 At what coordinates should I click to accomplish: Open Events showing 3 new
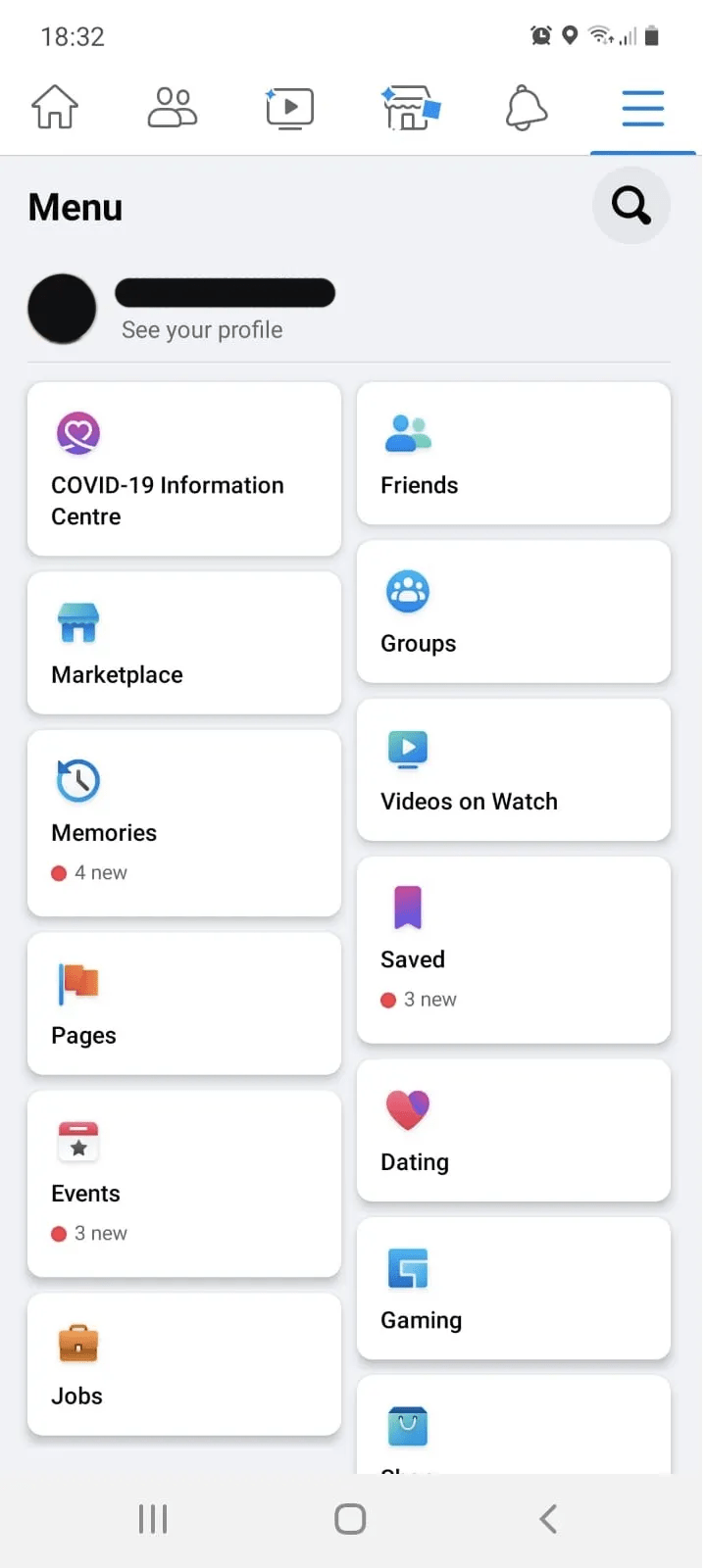click(183, 1184)
